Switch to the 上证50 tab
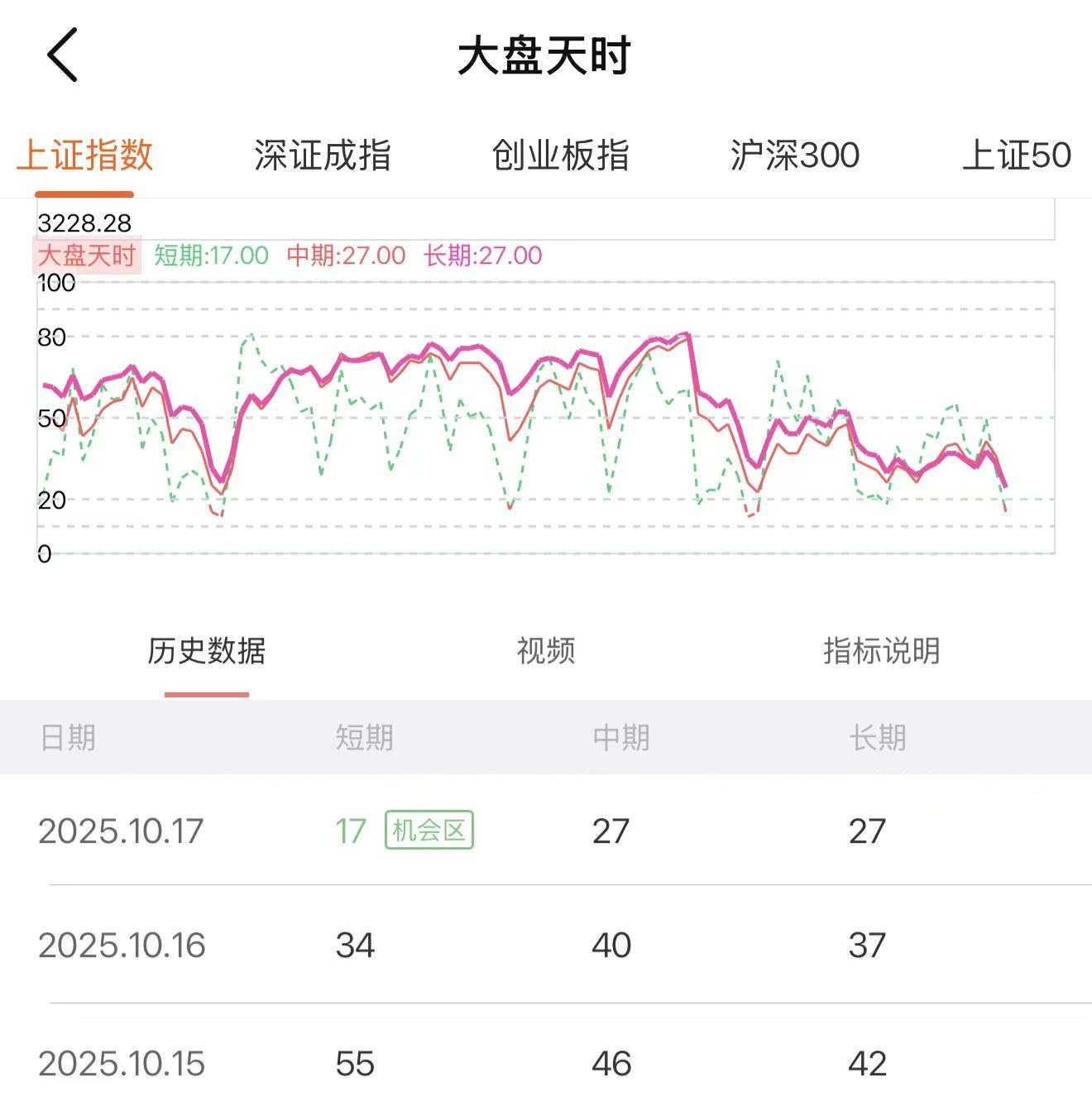Screen dimensions: 1092x1101 tap(1016, 156)
